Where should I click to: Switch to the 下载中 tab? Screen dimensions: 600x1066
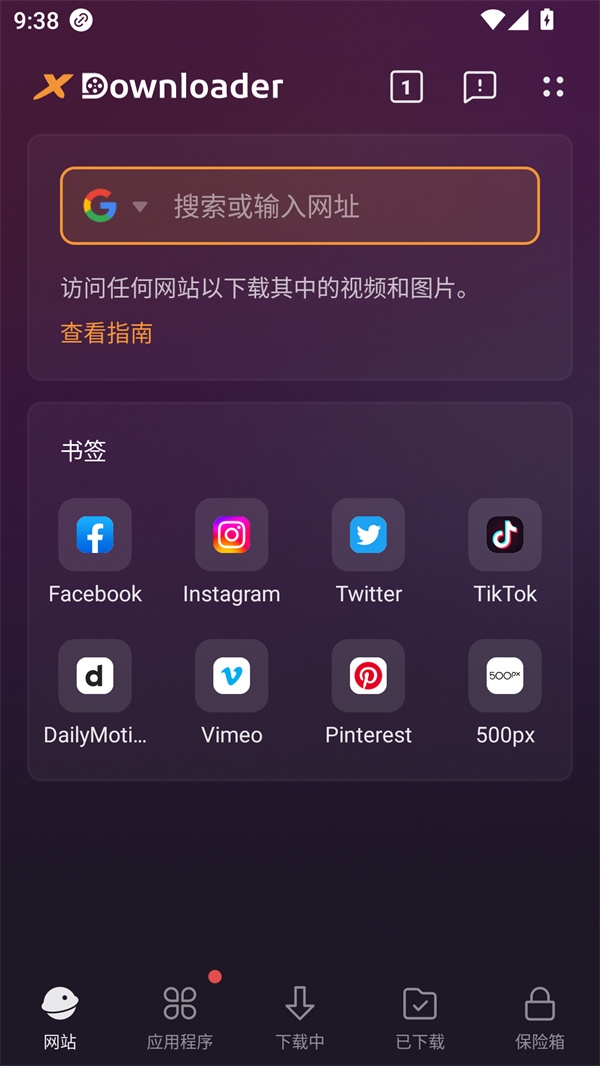click(x=300, y=1017)
